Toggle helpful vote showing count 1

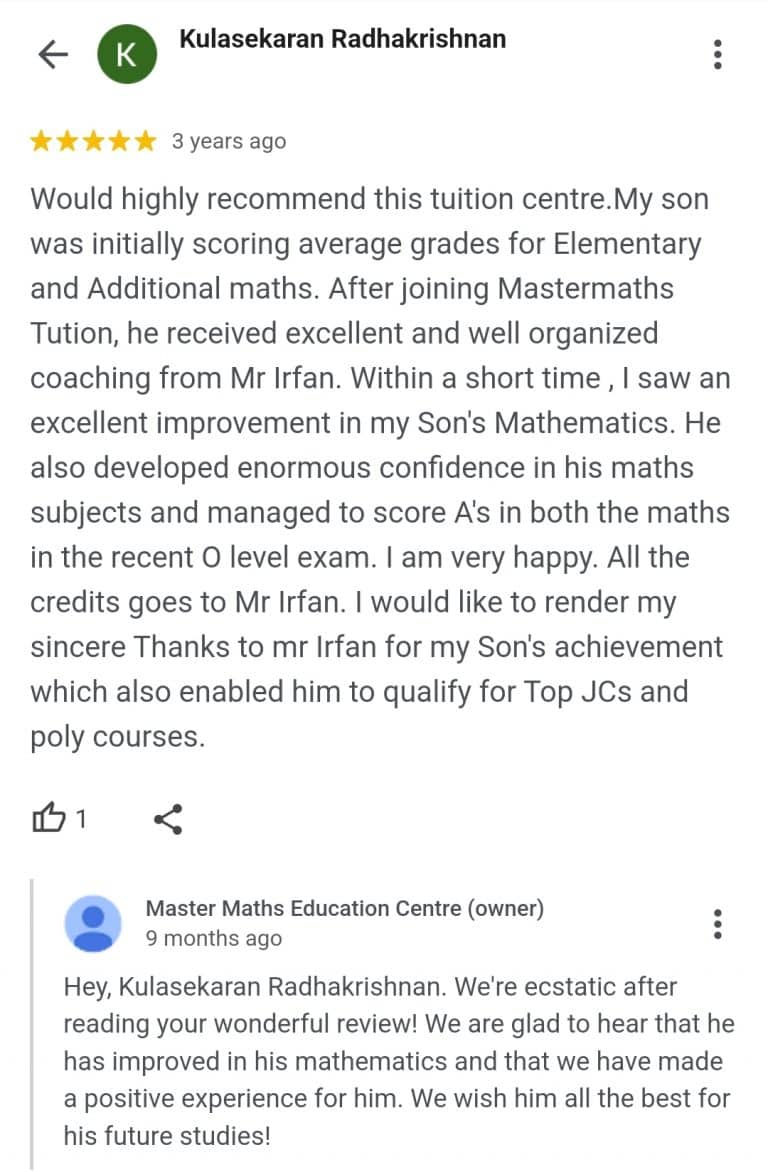tap(55, 818)
